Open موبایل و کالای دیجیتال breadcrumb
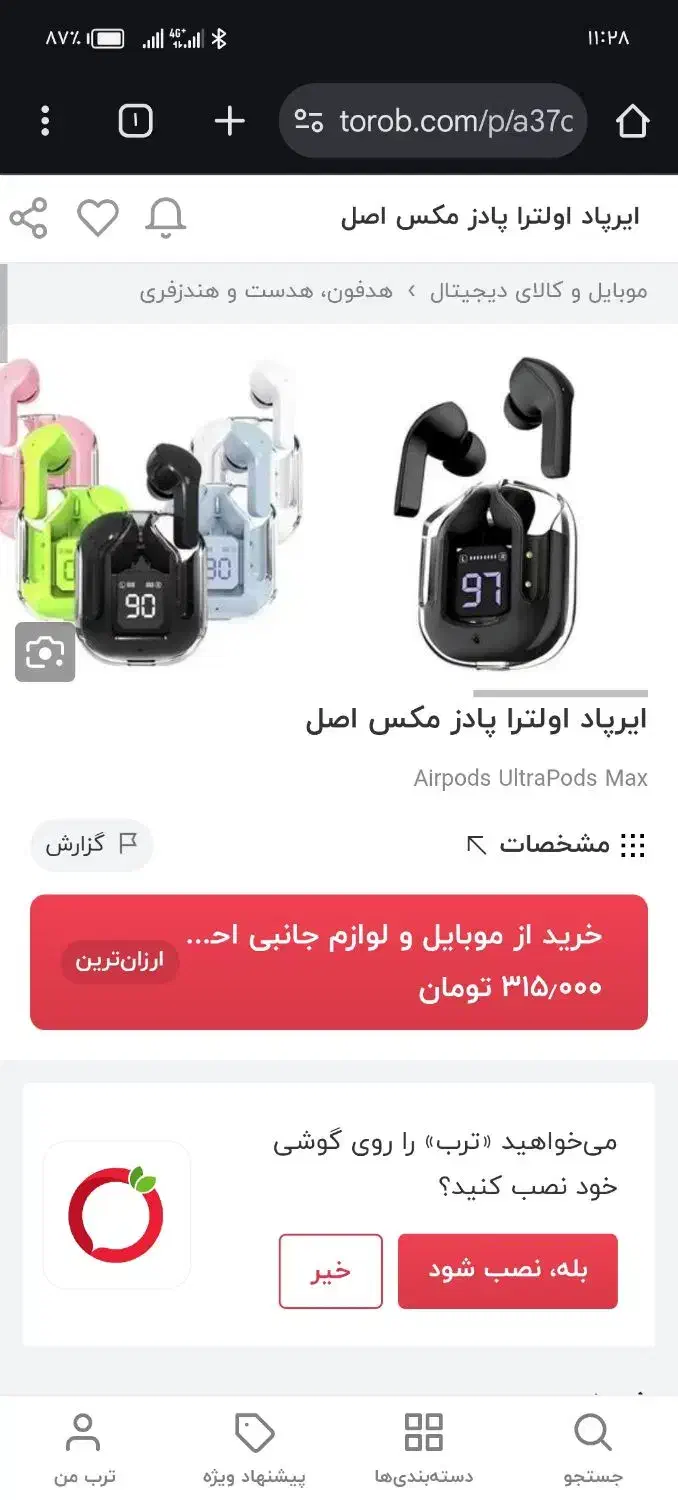Screen dimensions: 678x1500 tap(539, 292)
